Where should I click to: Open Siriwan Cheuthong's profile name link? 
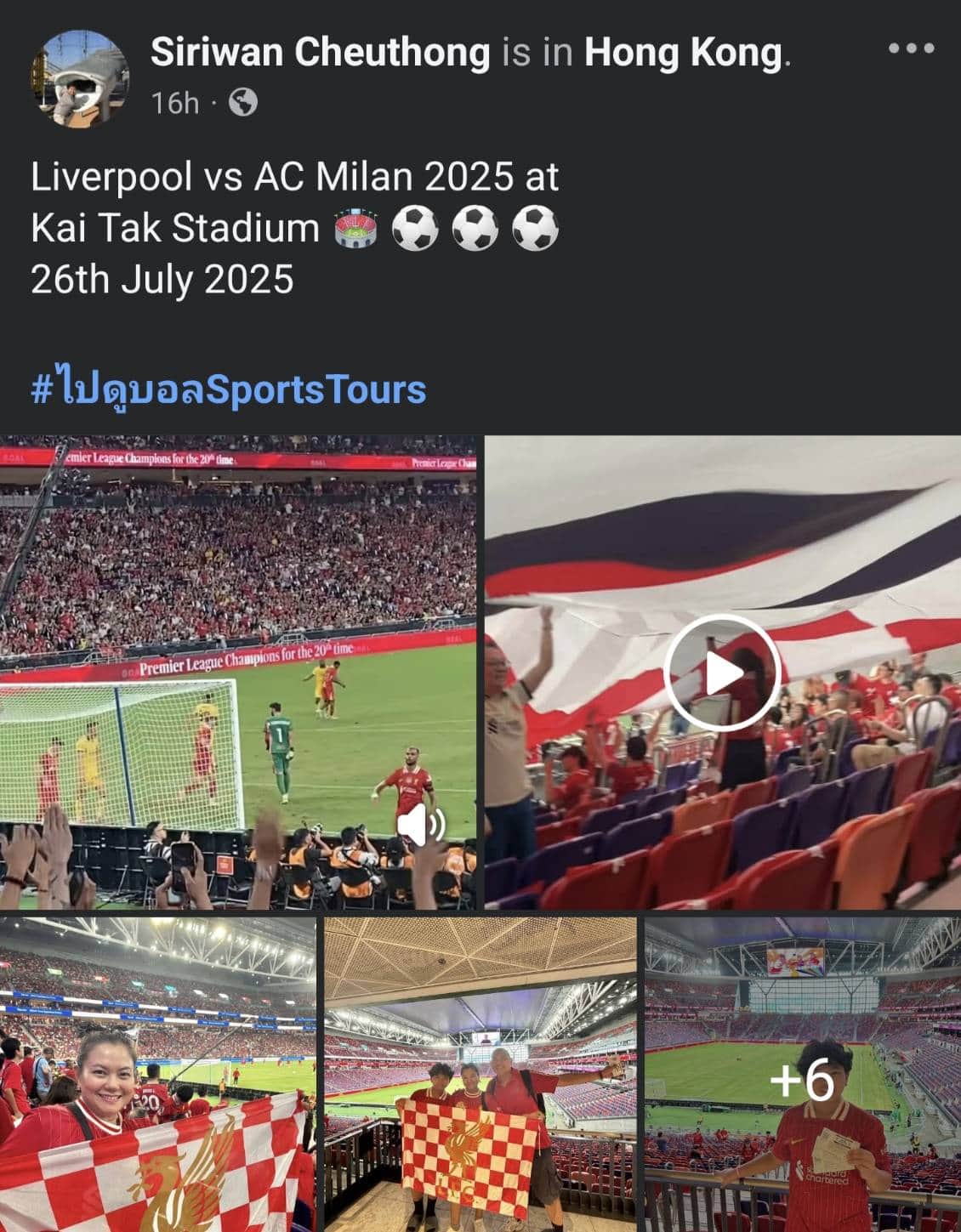320,54
